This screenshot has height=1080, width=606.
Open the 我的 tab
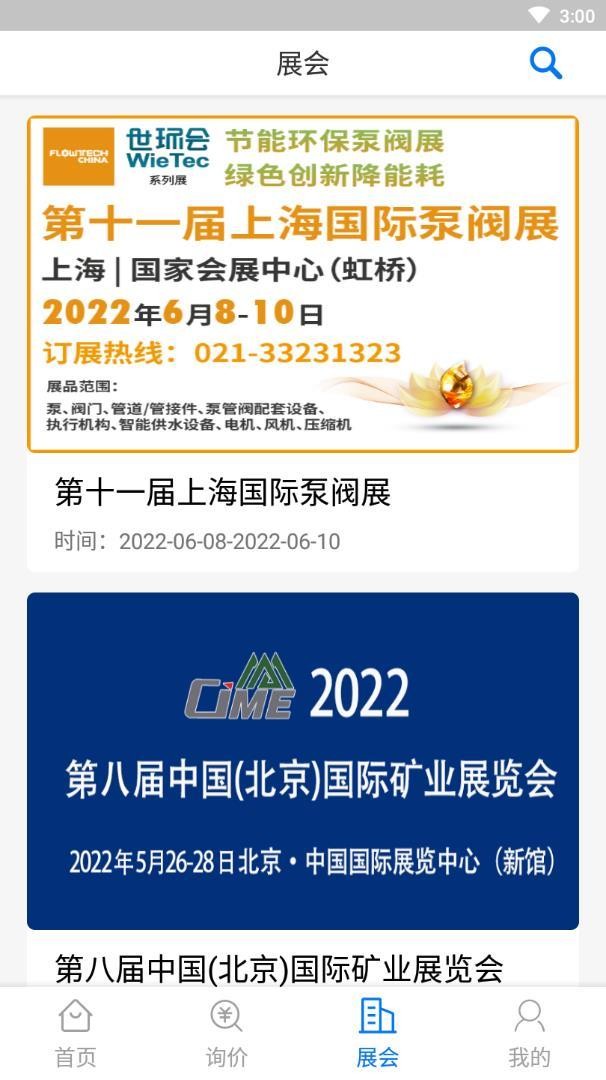click(529, 1033)
